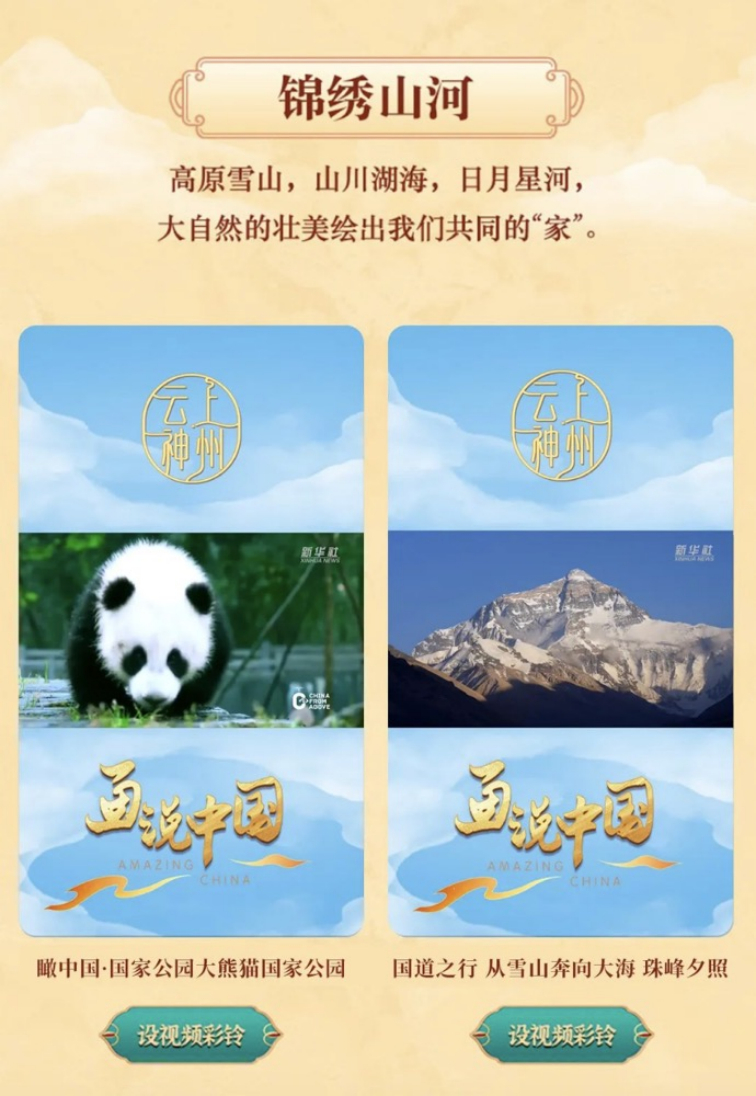Open the Everest sunset video card

(x=560, y=630)
